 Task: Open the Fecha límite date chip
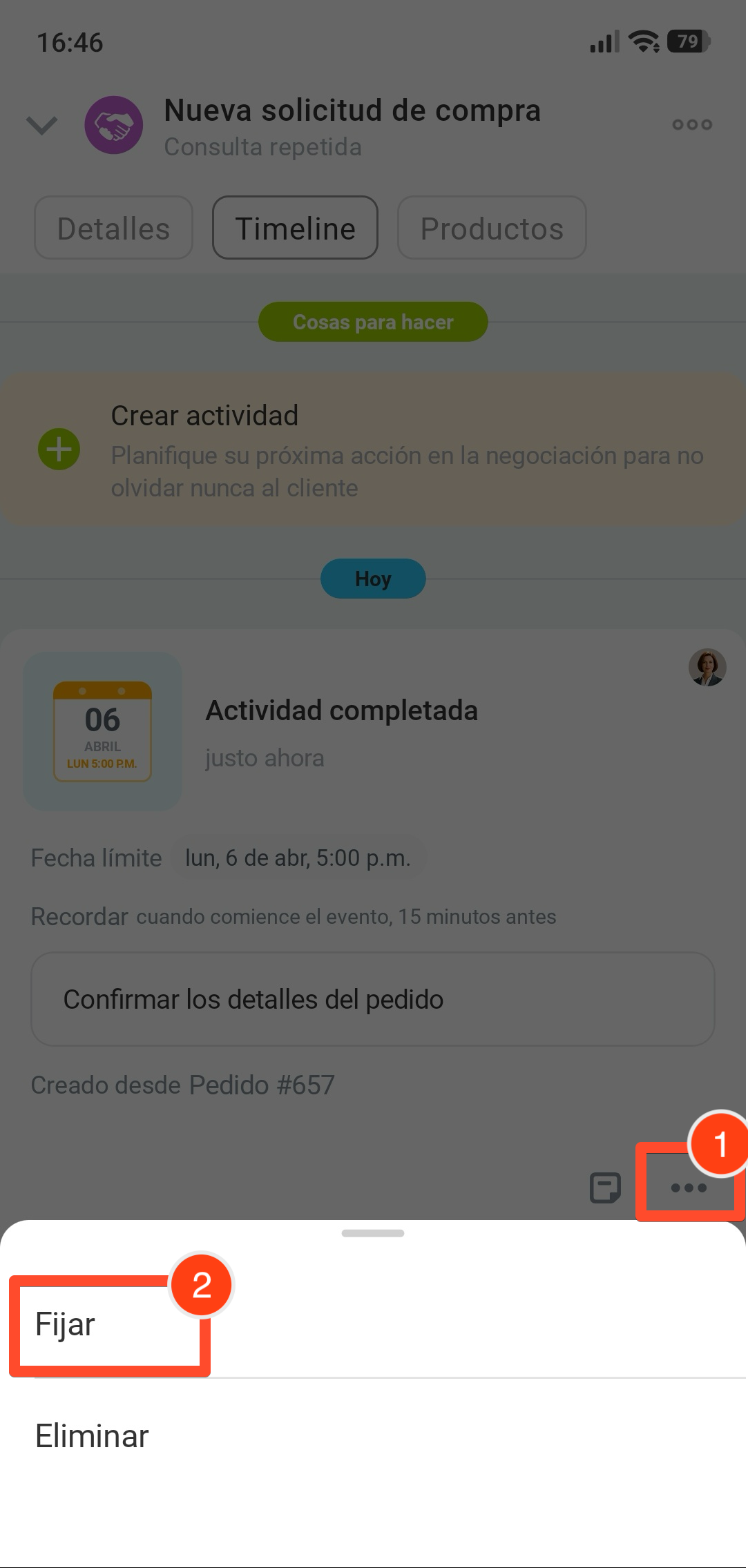[x=298, y=858]
